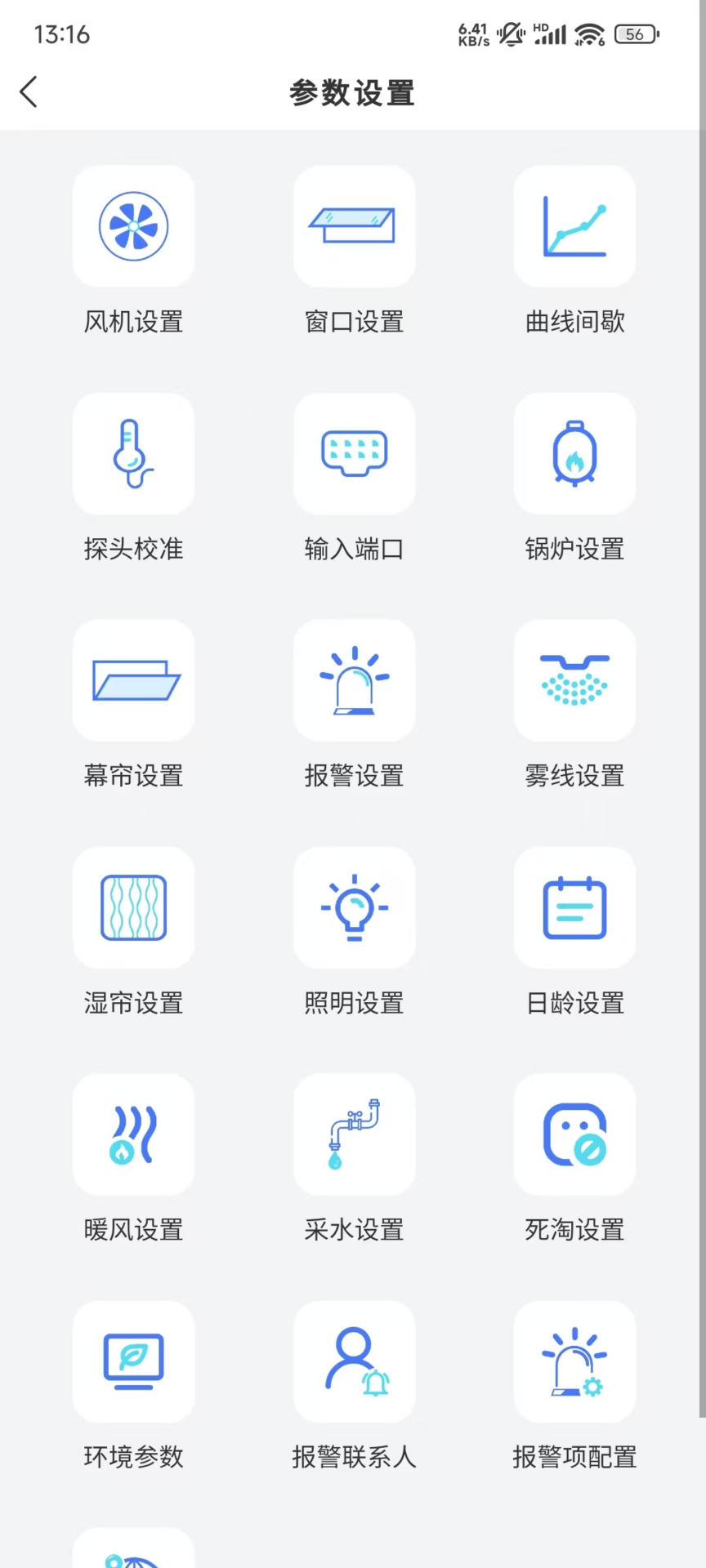Viewport: 706px width, 1568px height.
Task: Open 窗口设置 window settings
Action: coord(354,226)
